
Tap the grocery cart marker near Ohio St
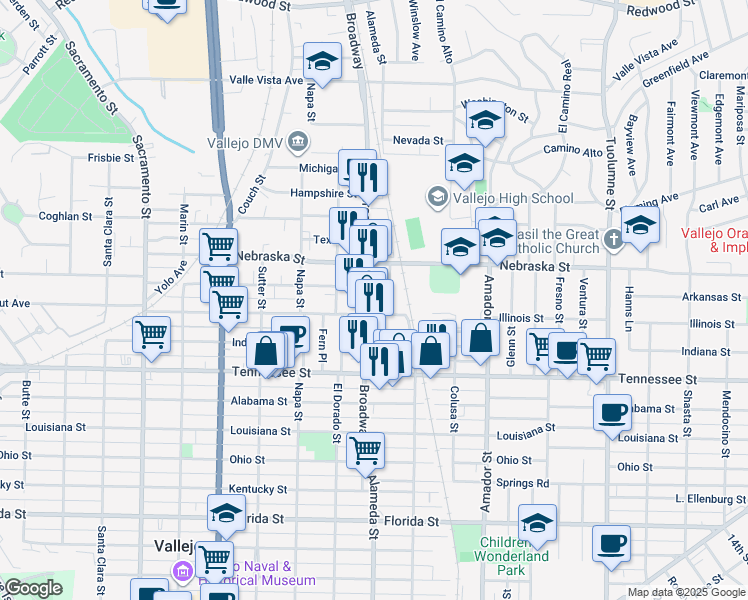pos(365,450)
